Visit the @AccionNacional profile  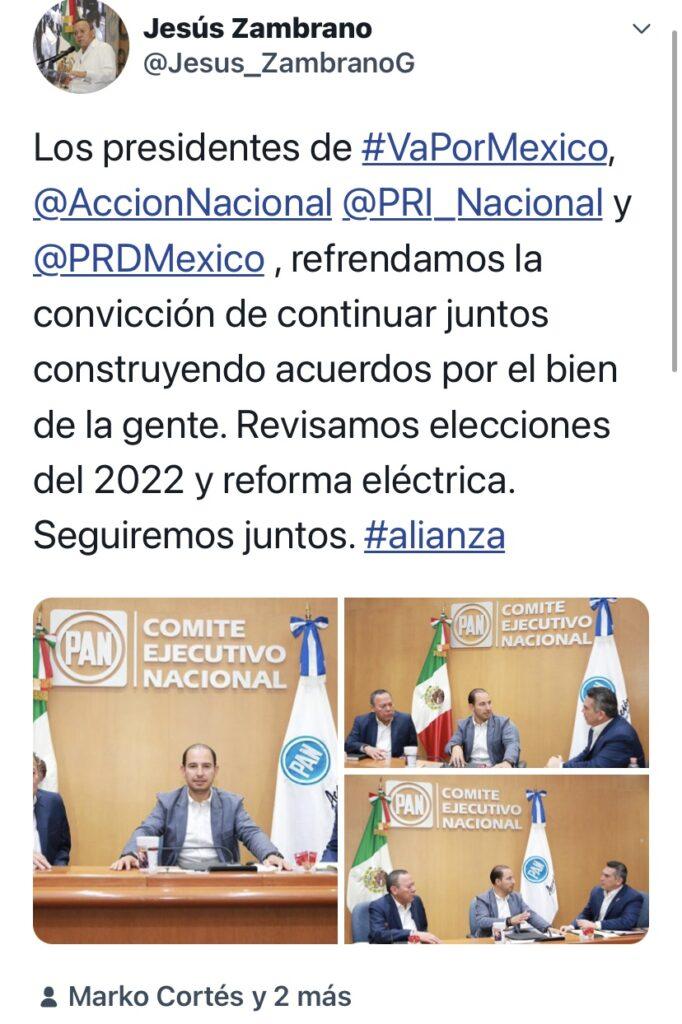click(x=182, y=204)
